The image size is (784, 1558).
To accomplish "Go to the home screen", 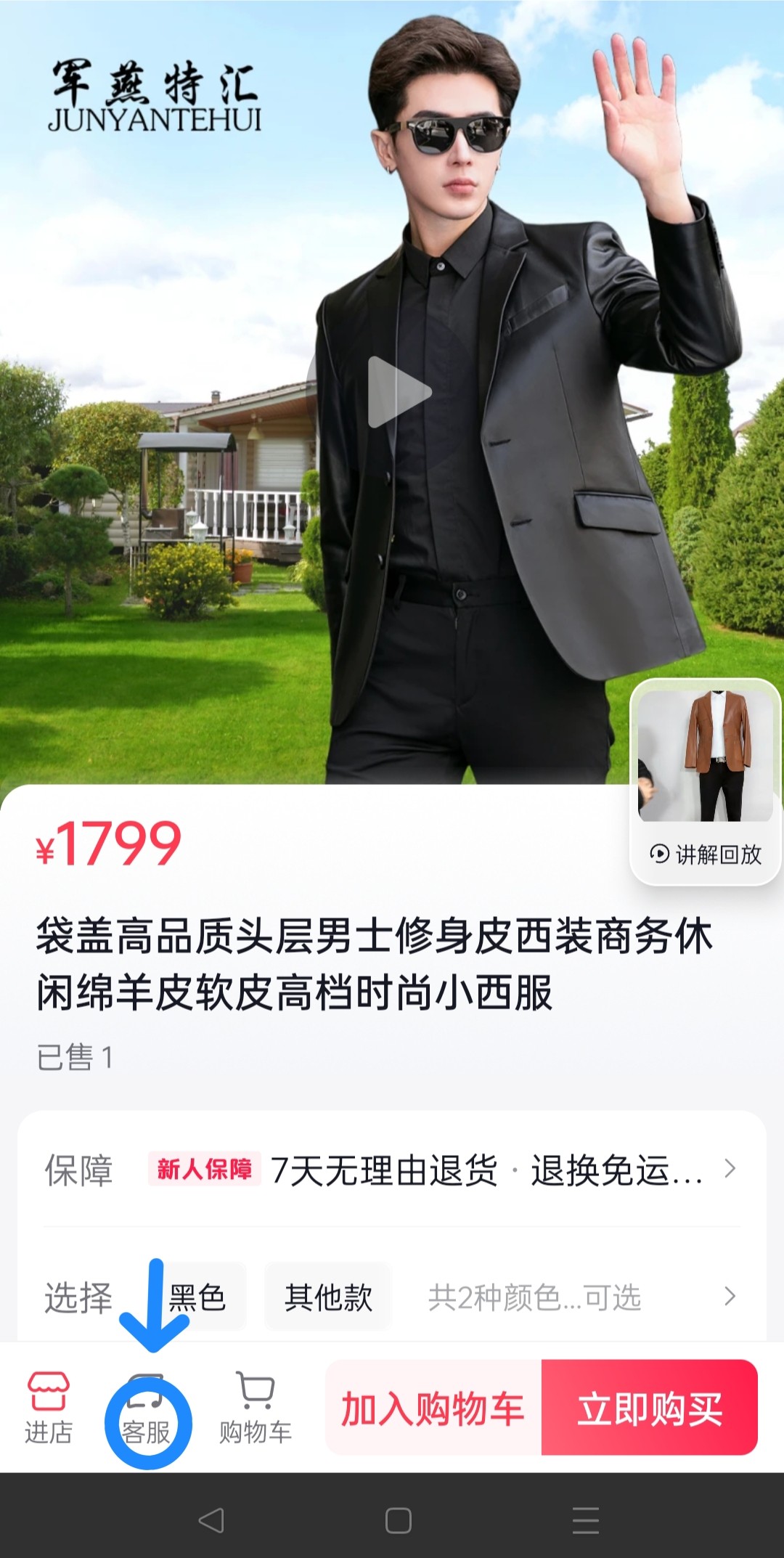I will [x=398, y=1520].
